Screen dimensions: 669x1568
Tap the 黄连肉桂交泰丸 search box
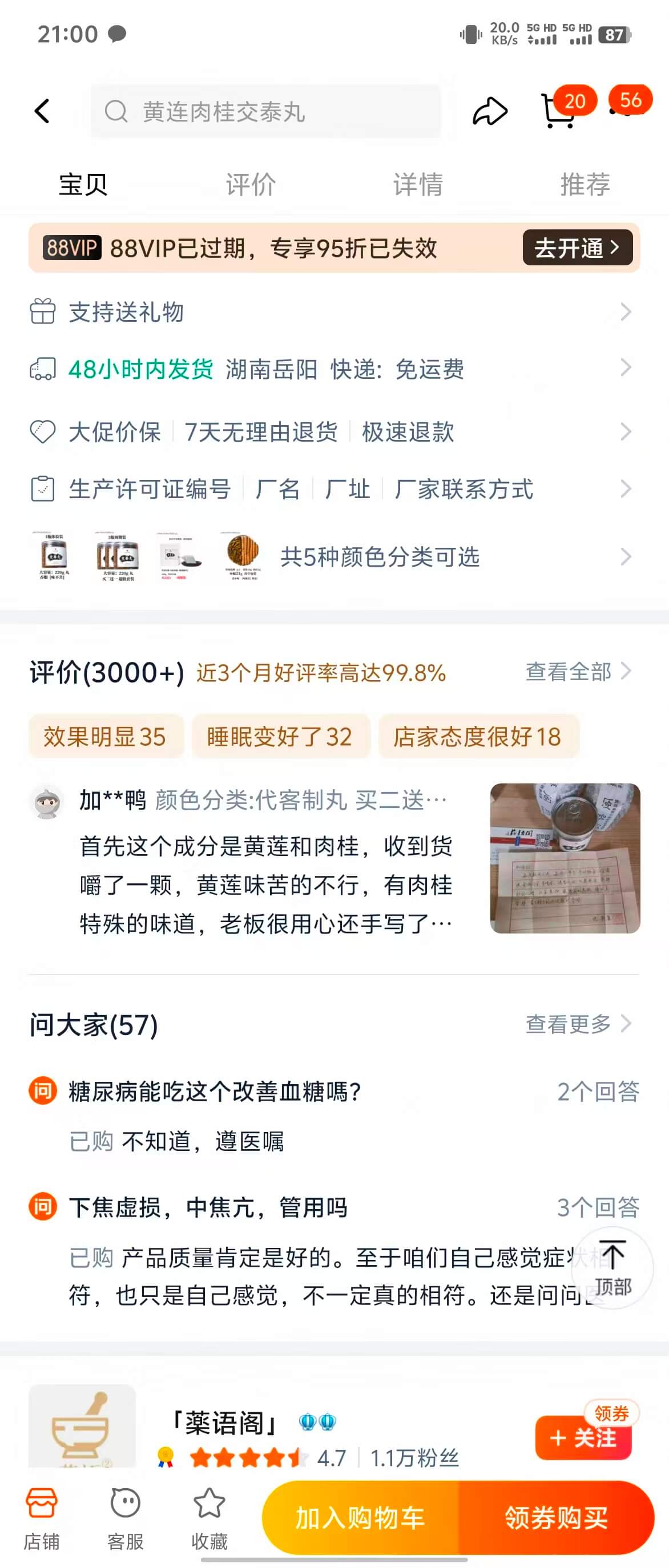265,112
